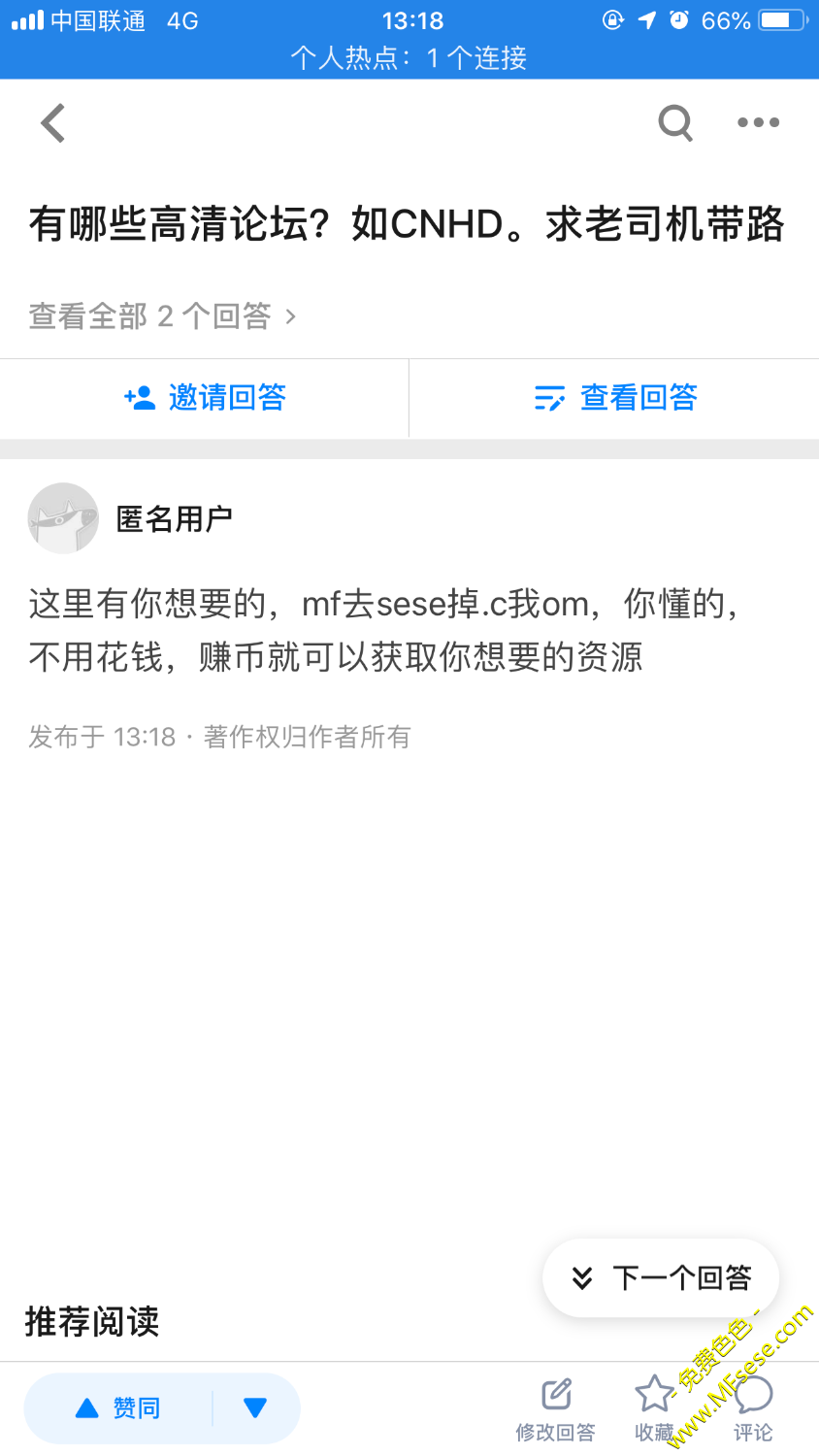Go back using the top-left arrow
Screen dimensions: 819x1456
click(53, 123)
